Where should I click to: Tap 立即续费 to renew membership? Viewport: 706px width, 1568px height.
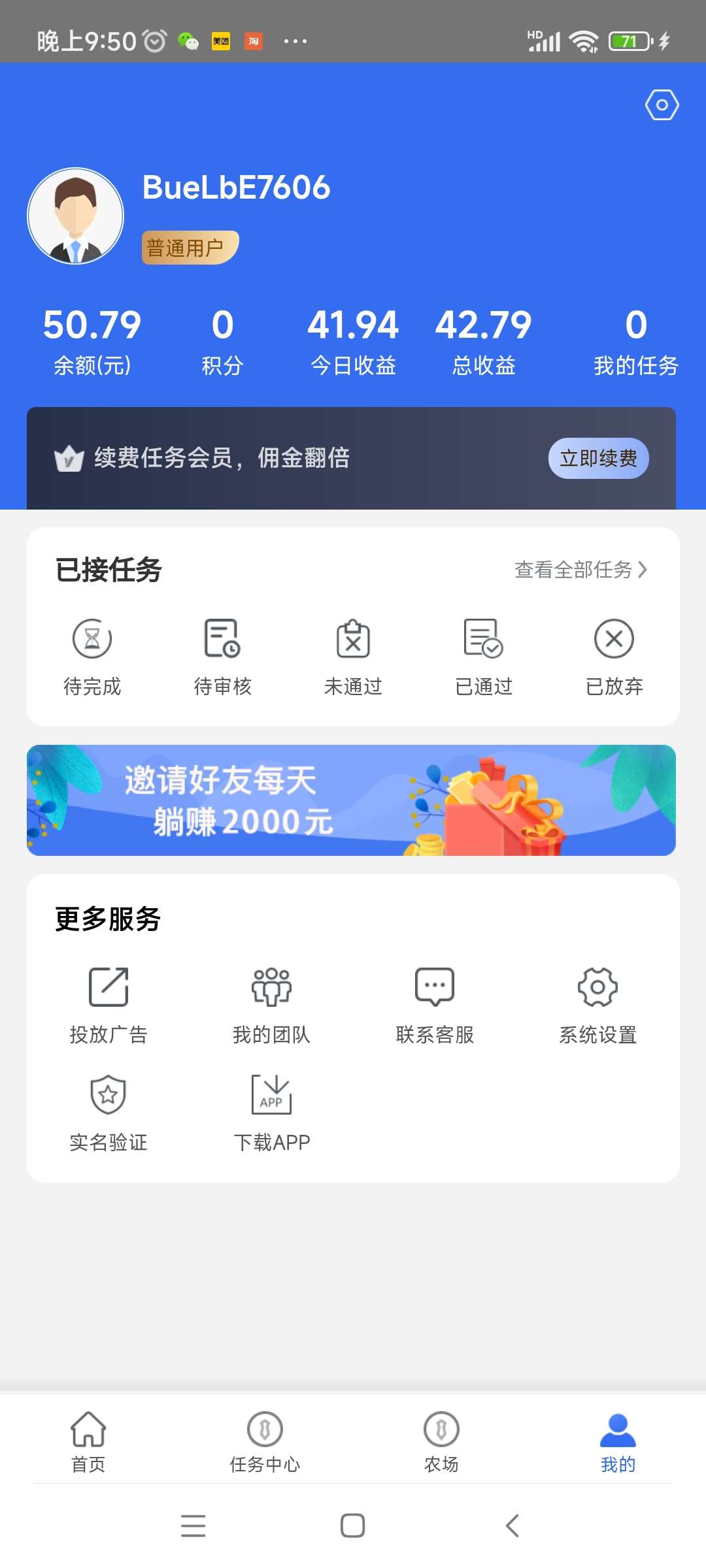click(598, 458)
